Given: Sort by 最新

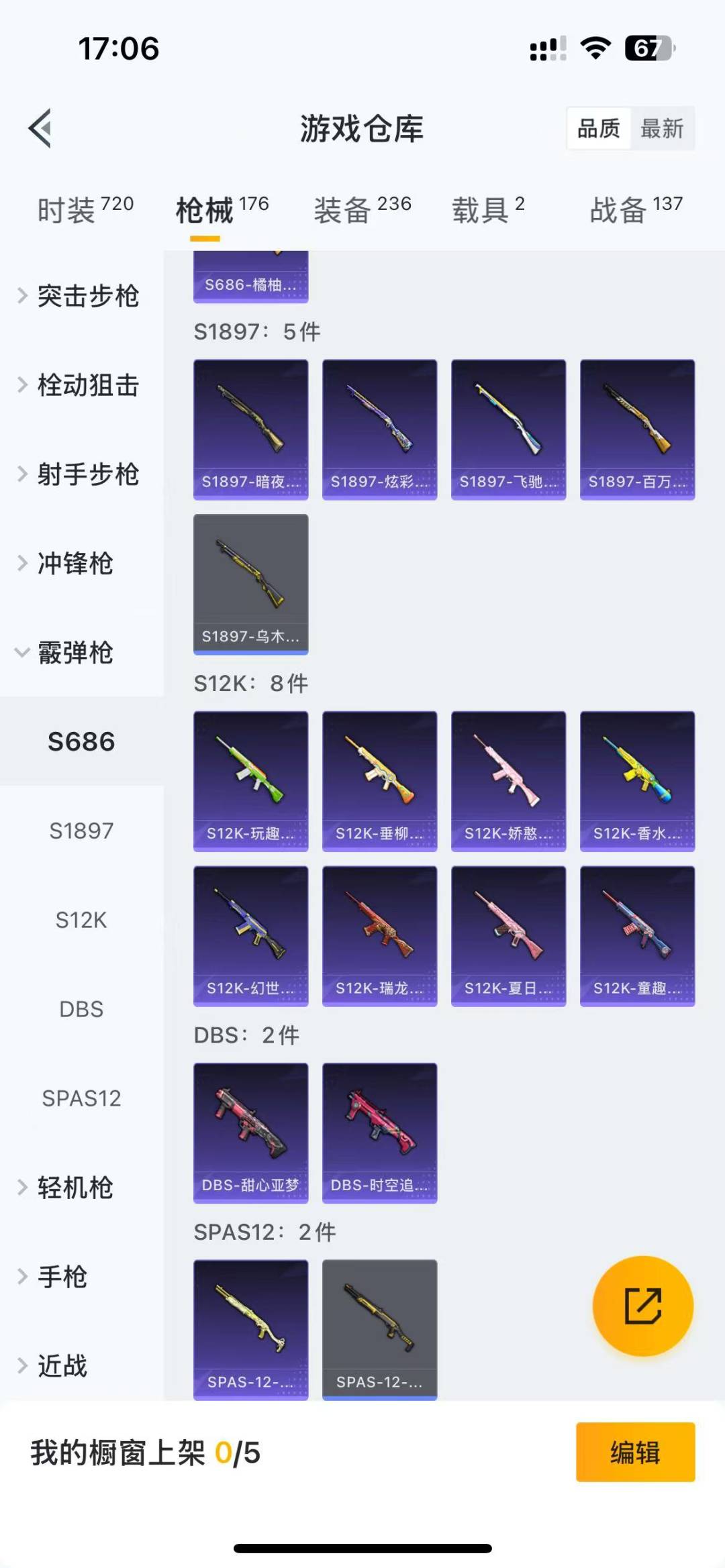Looking at the screenshot, I should tap(661, 128).
